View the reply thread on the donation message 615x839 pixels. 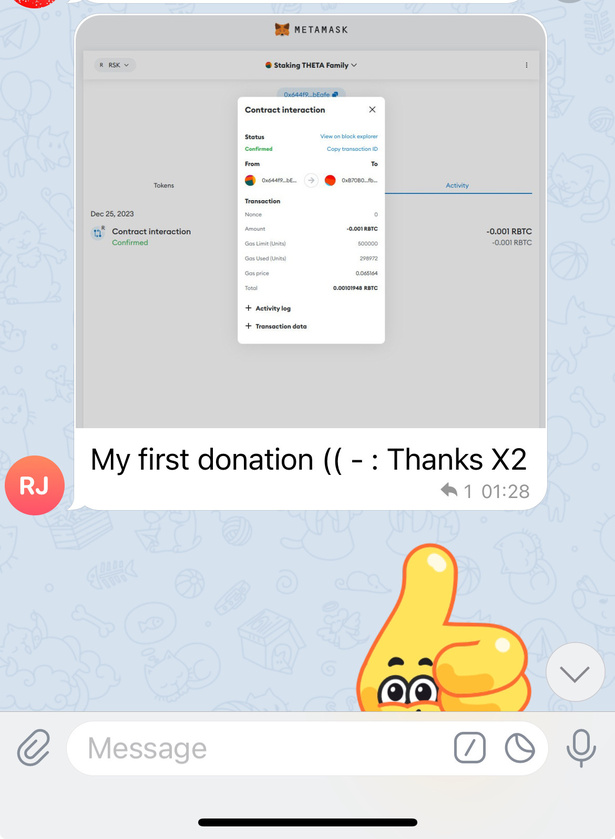[458, 491]
